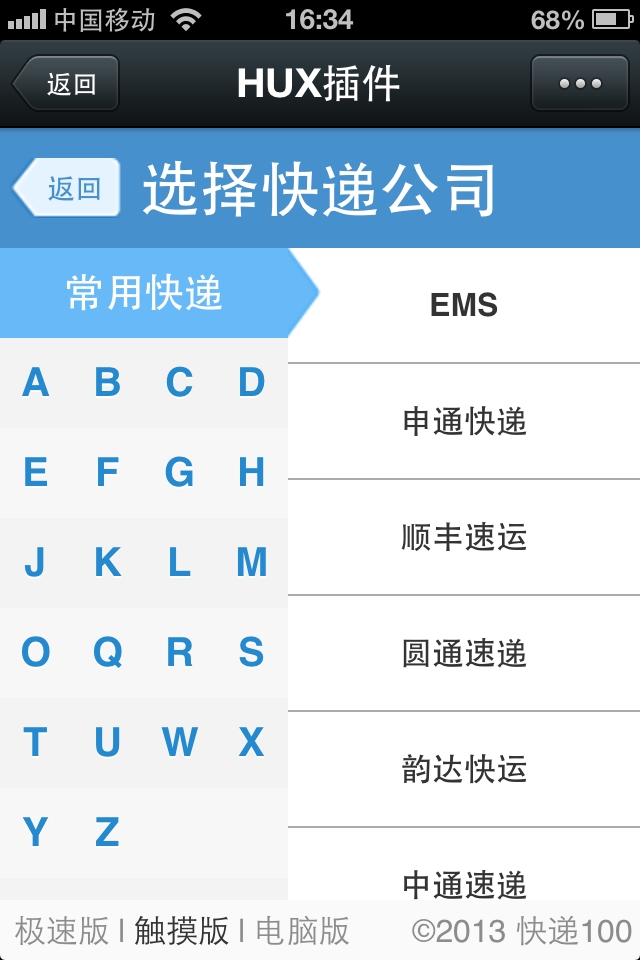Open the 触摸版 touch version link
This screenshot has width=640, height=960.
tap(181, 931)
